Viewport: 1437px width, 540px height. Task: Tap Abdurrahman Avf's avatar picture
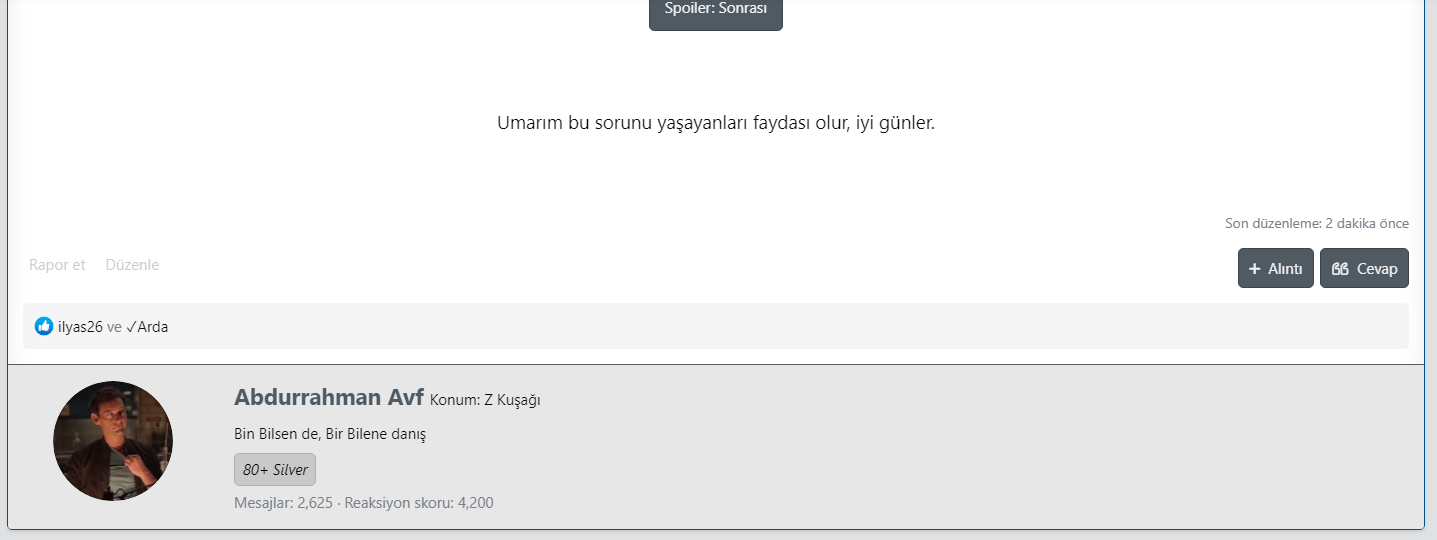pyautogui.click(x=113, y=441)
